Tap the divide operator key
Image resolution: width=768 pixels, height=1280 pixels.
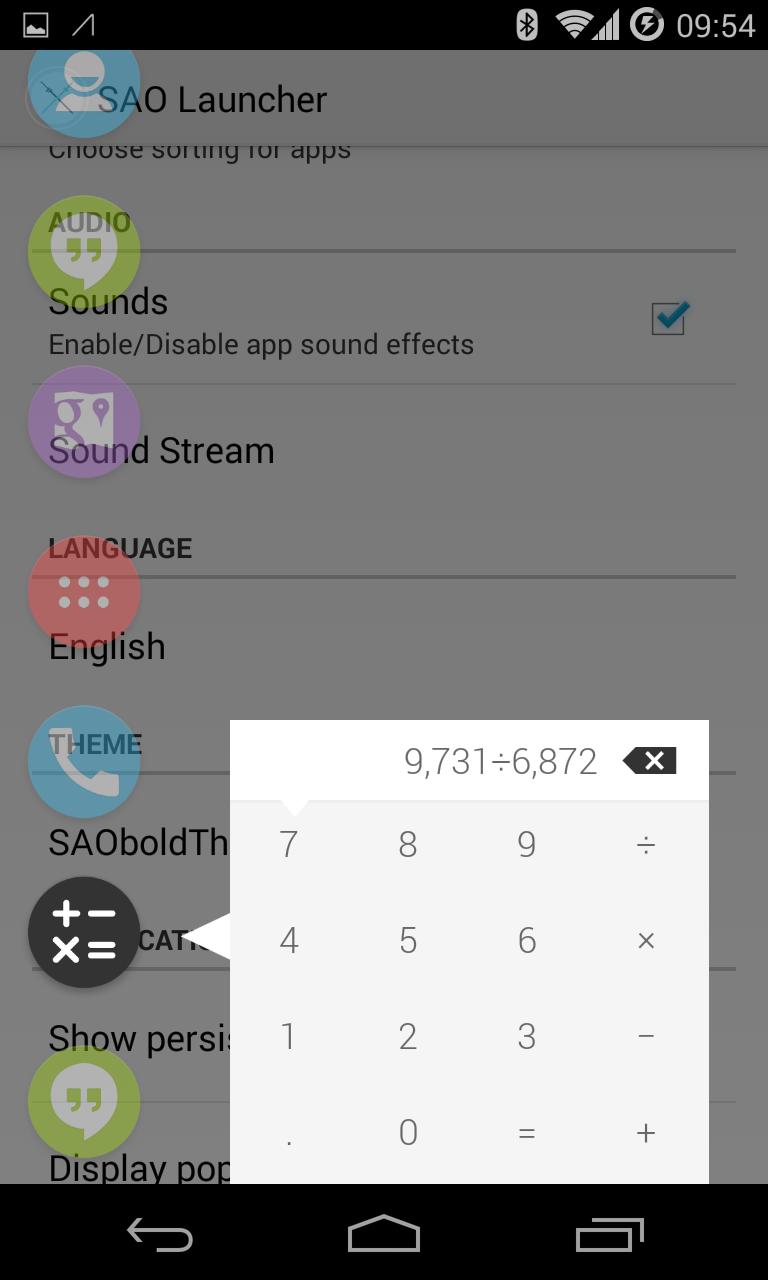tap(646, 845)
